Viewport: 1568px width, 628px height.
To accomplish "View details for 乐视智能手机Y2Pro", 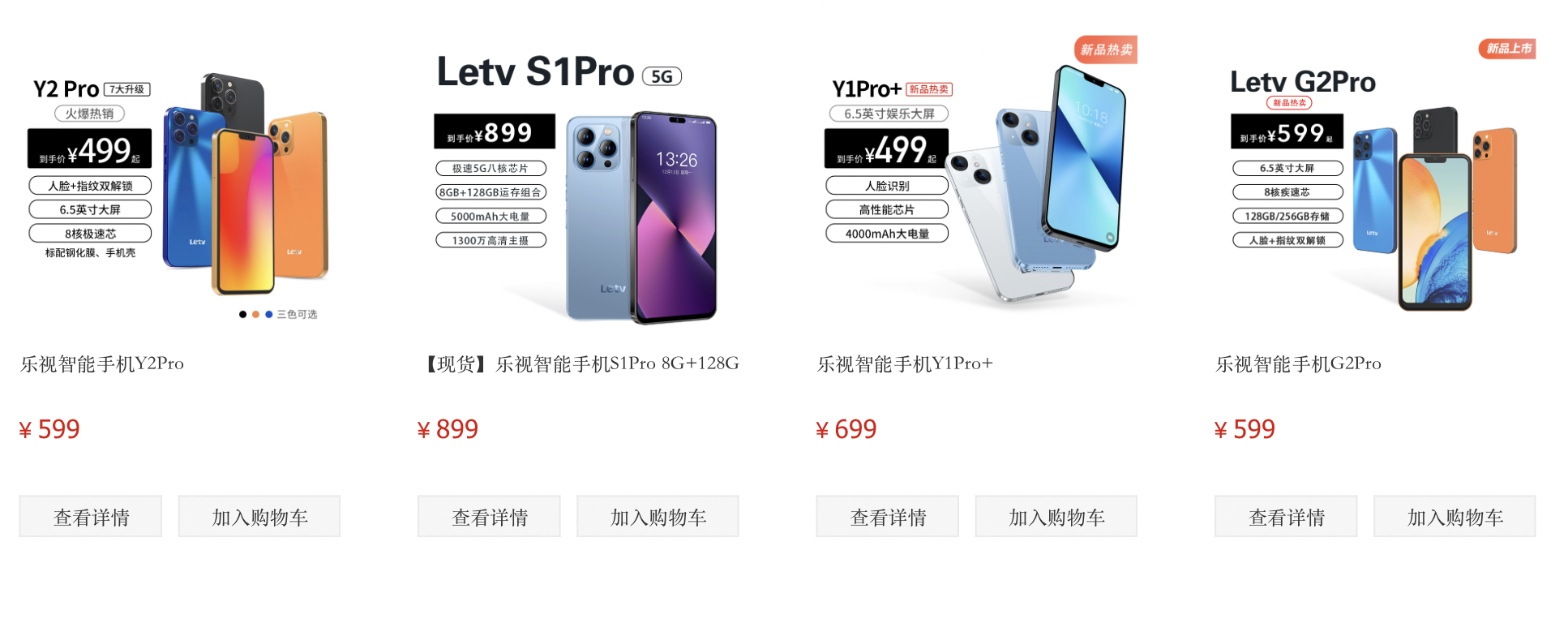I will [91, 517].
